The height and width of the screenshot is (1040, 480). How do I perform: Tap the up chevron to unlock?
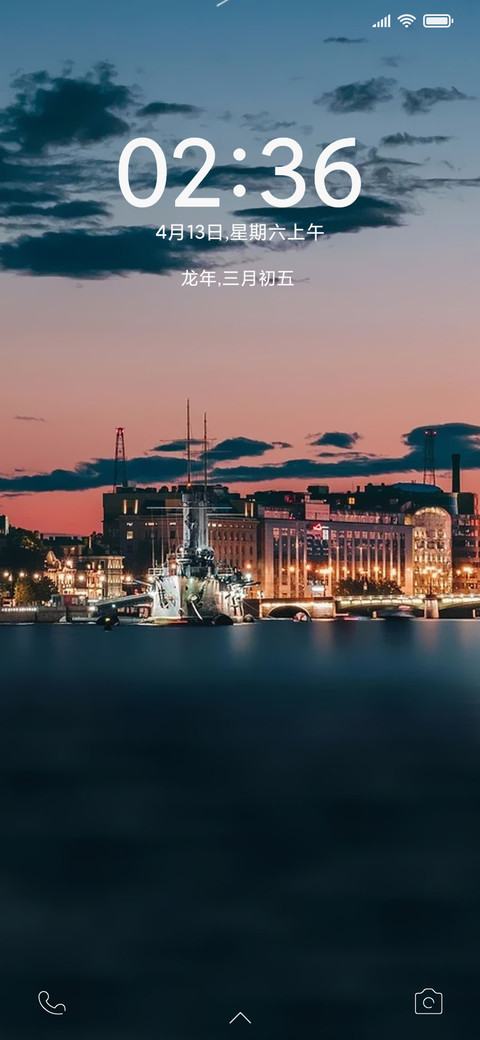(x=240, y=1017)
